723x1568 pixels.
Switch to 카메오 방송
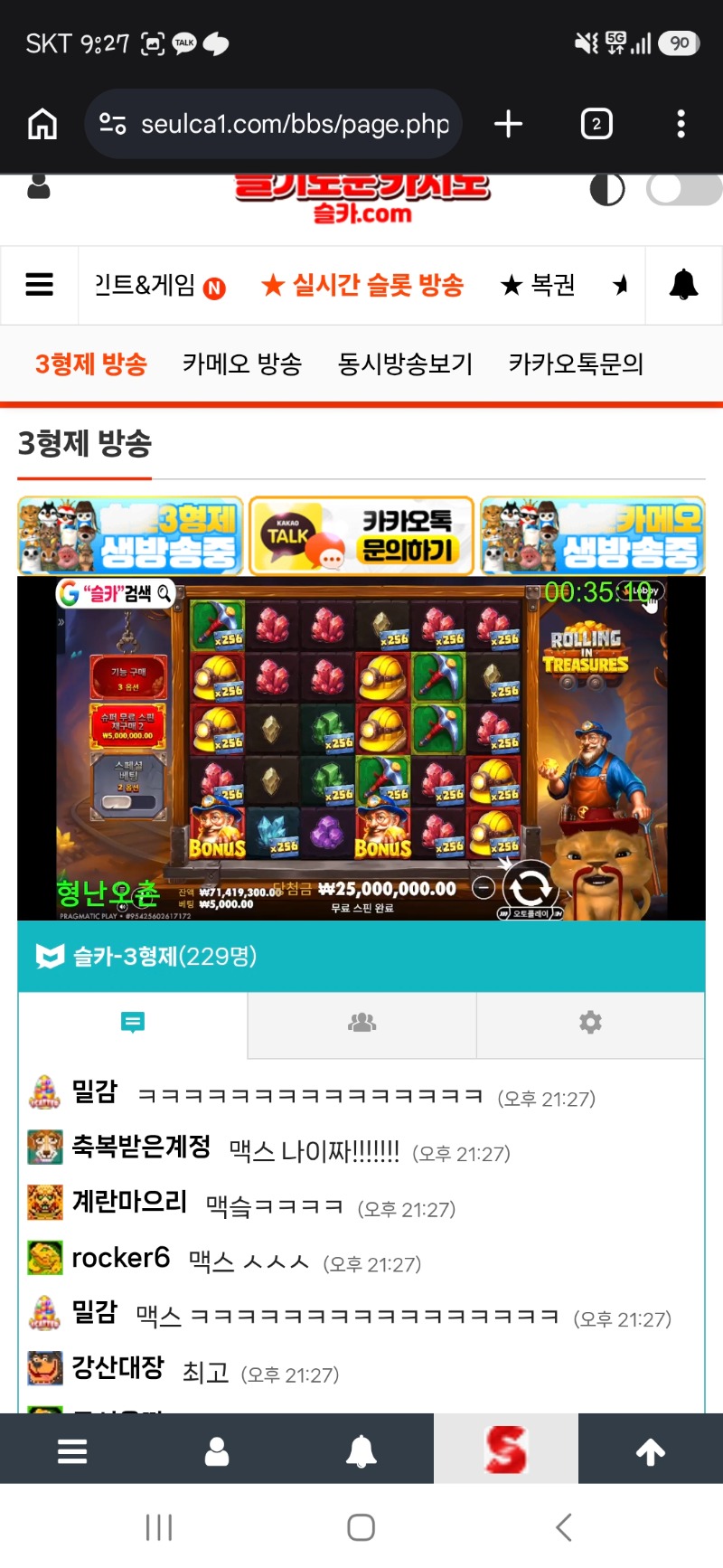point(242,364)
